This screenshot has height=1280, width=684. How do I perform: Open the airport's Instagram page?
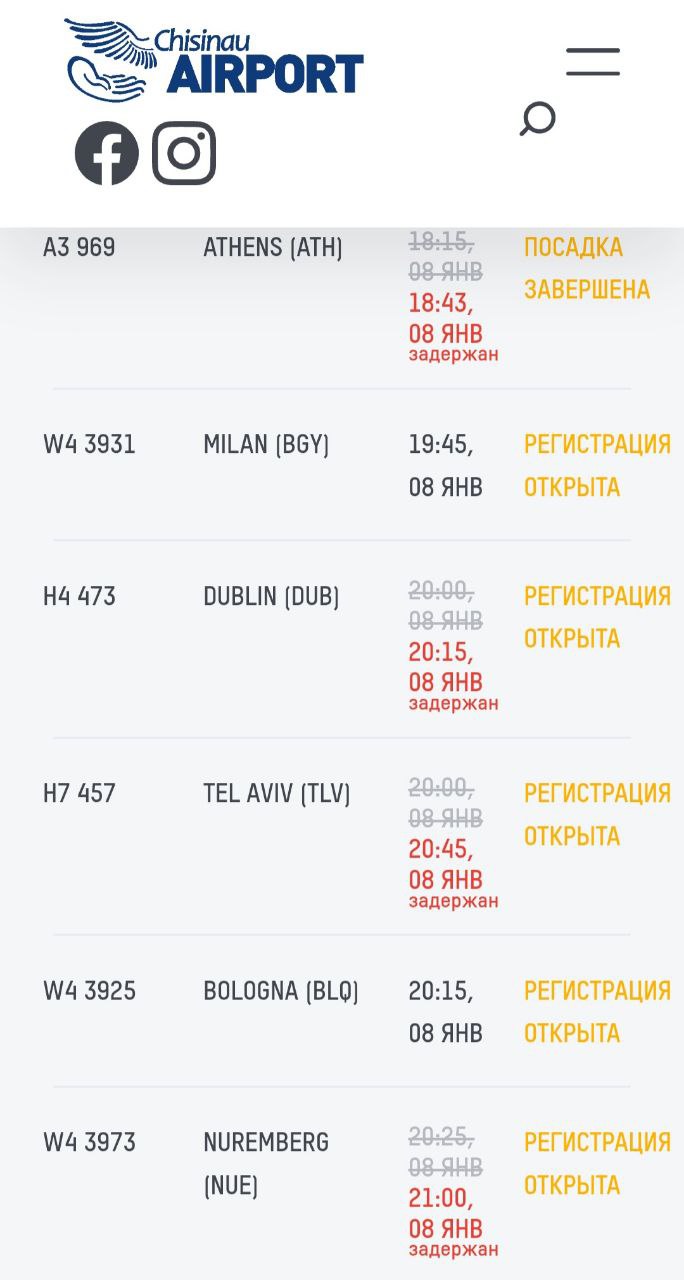(184, 154)
